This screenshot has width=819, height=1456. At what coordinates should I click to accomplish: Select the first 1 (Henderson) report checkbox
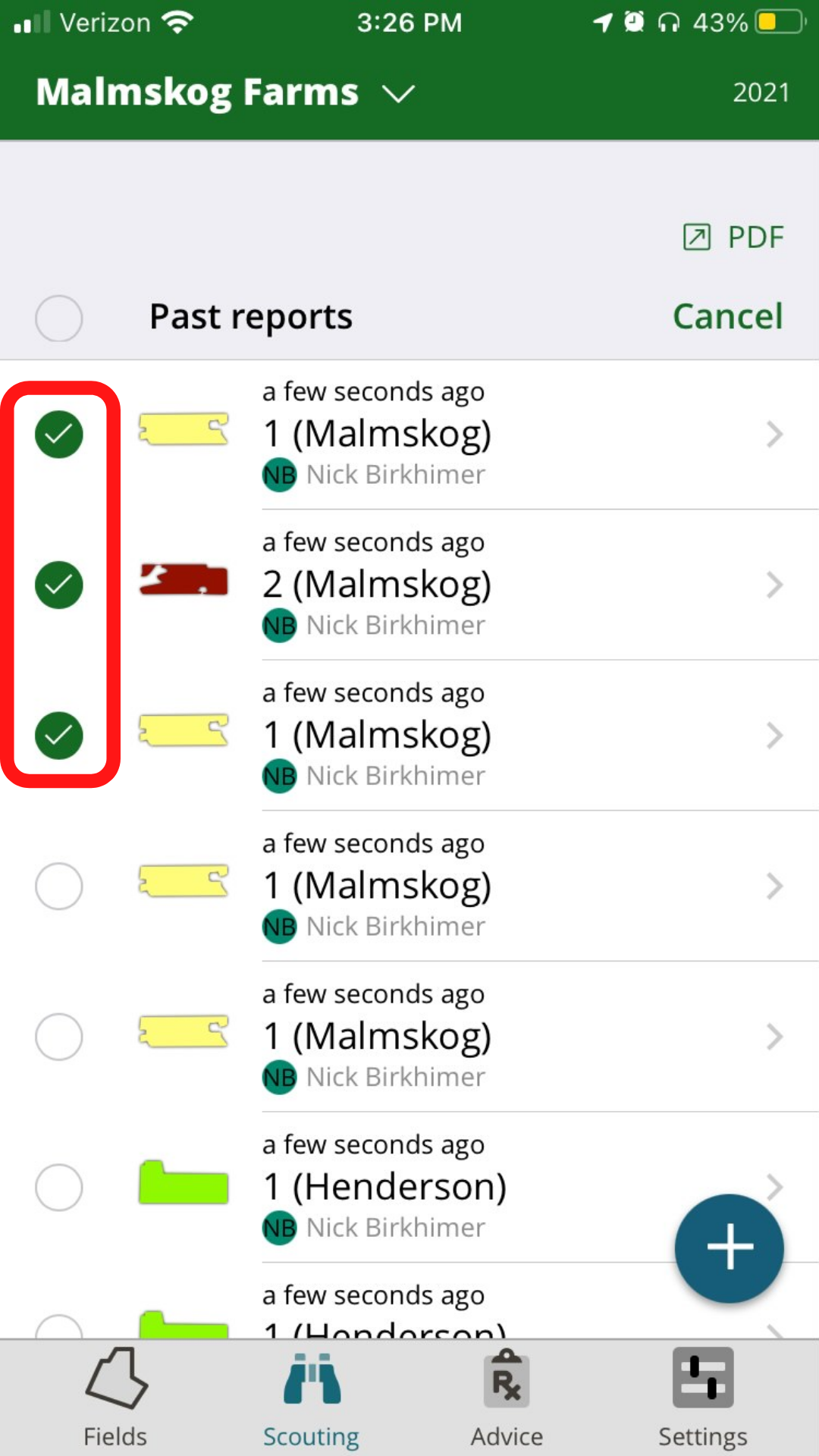coord(58,1187)
